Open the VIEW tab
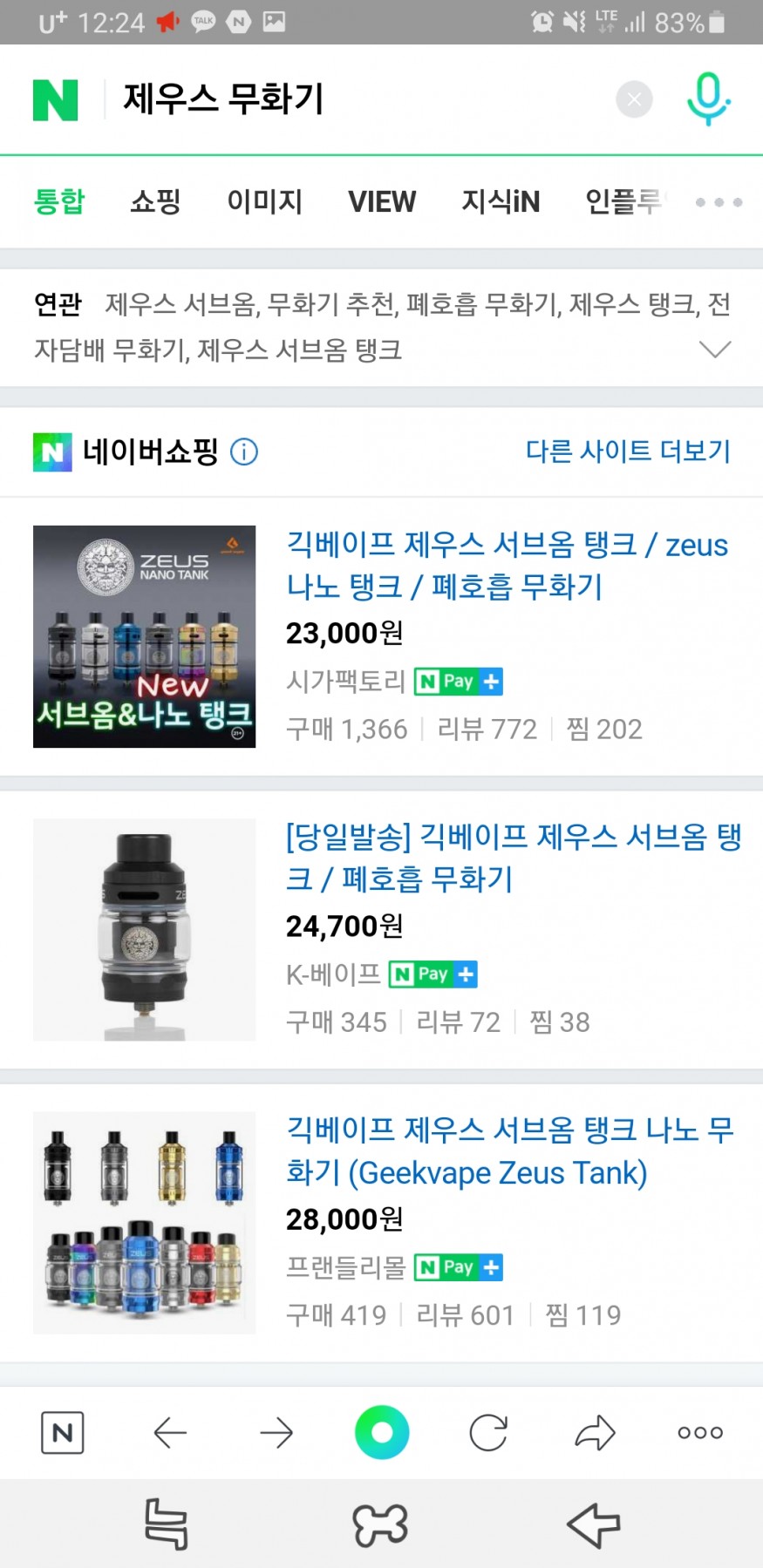This screenshot has width=763, height=1568. click(382, 201)
